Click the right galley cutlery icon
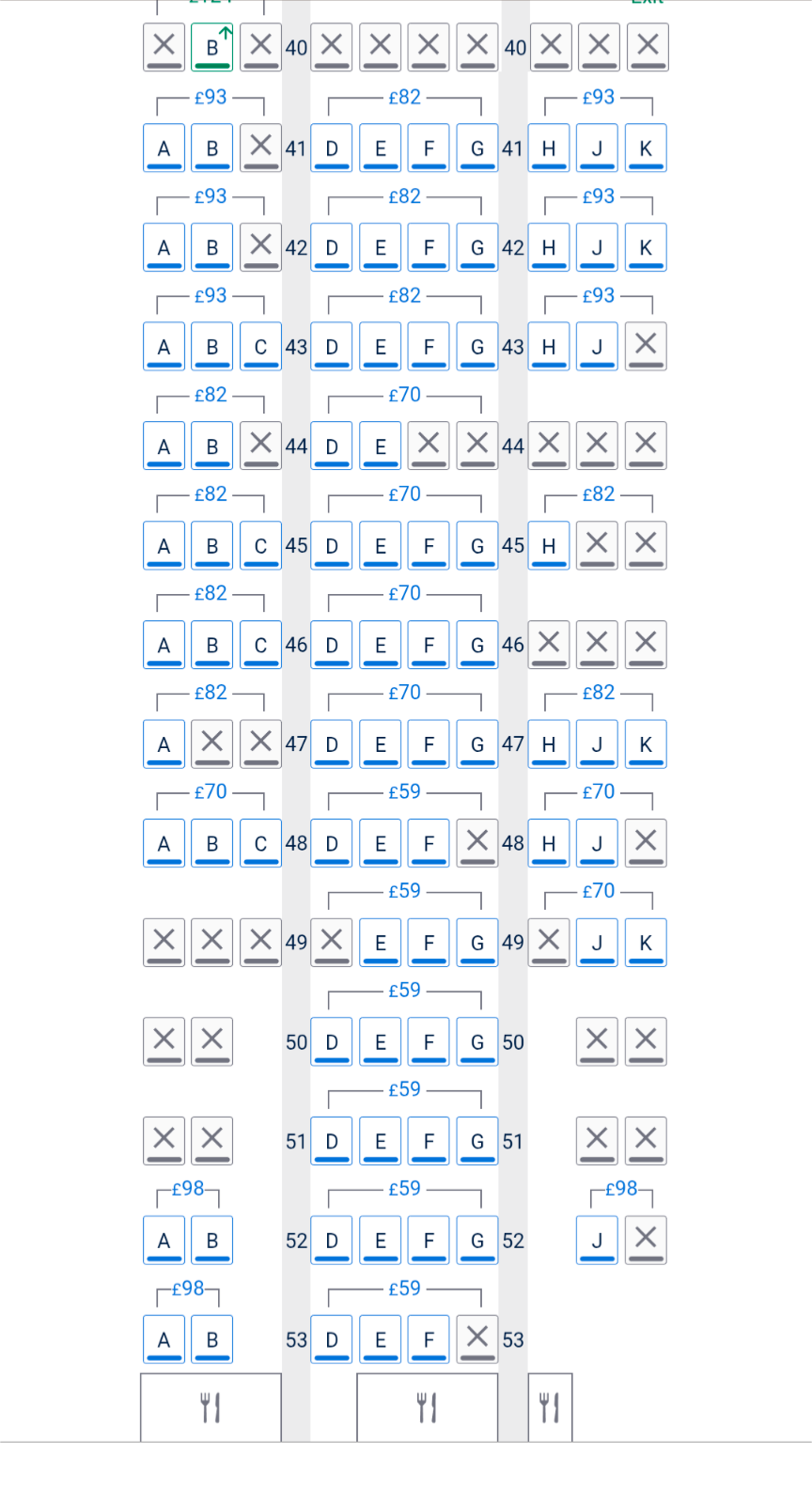The width and height of the screenshot is (812, 1485). click(550, 1407)
